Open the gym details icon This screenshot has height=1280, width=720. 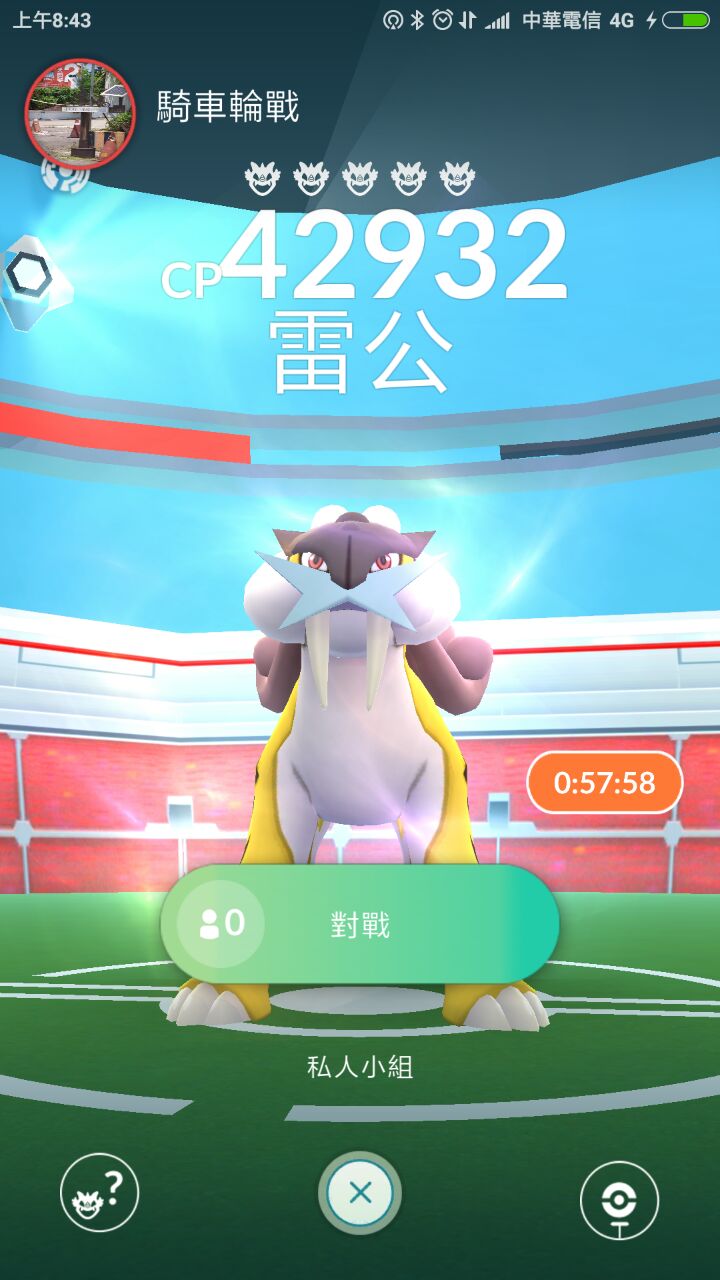pos(619,1200)
